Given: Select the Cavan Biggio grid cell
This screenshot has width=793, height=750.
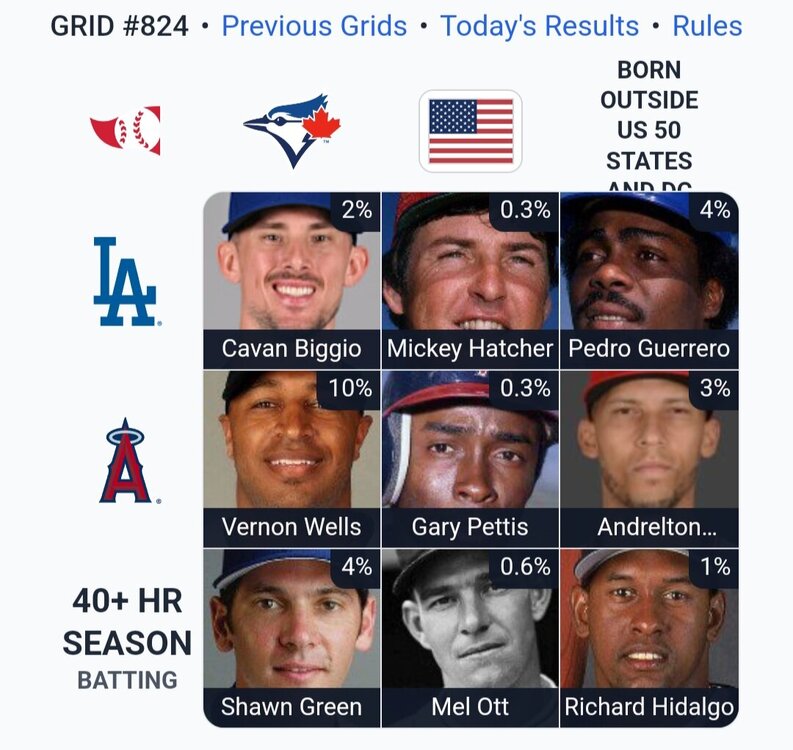Looking at the screenshot, I should [292, 281].
